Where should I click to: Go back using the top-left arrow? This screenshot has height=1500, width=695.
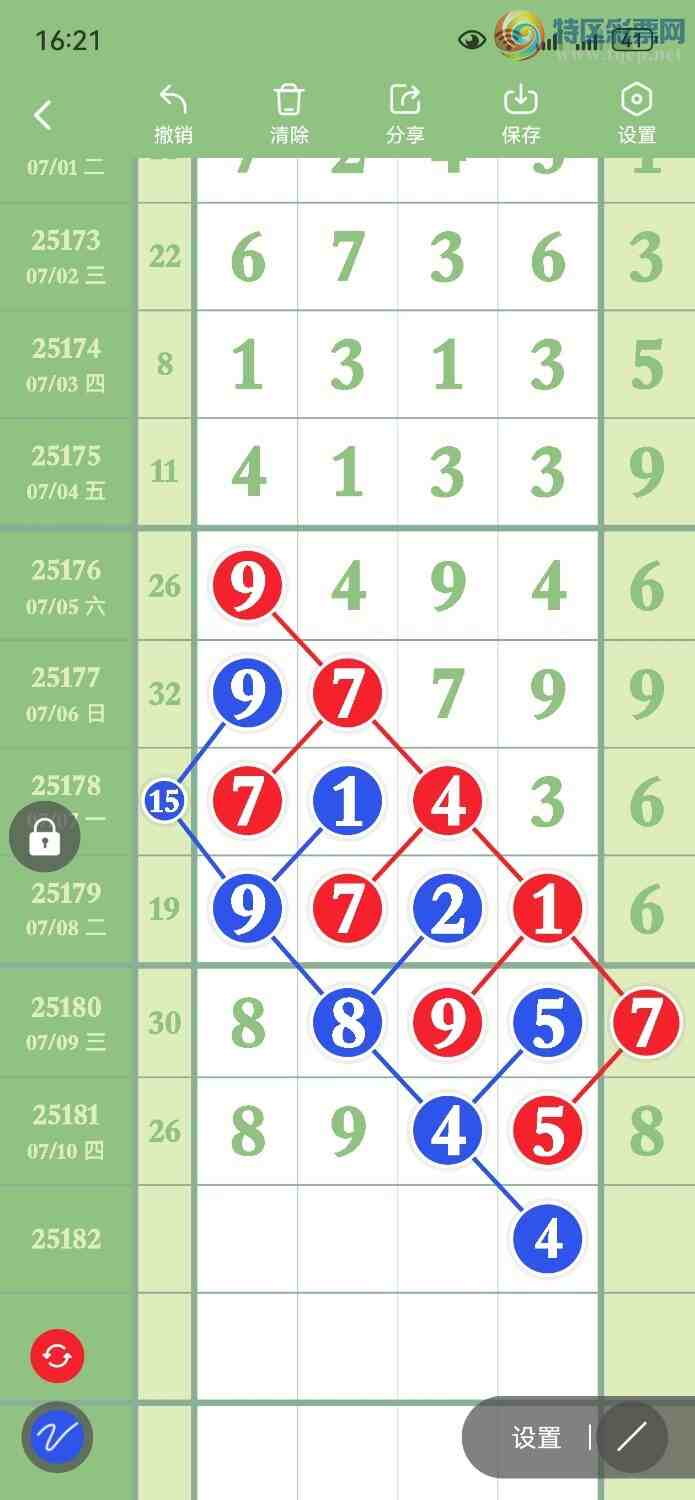tap(42, 115)
